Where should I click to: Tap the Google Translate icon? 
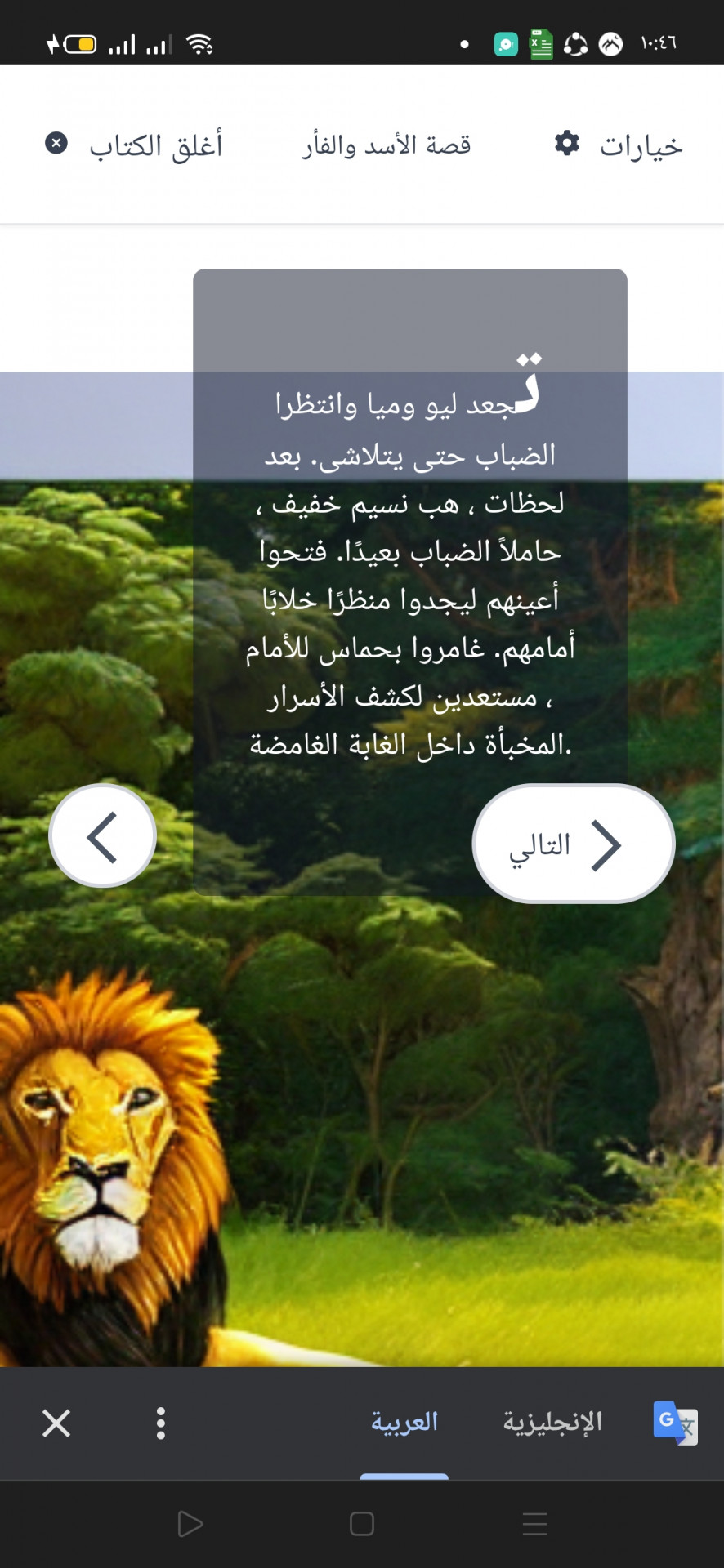coord(675,1423)
